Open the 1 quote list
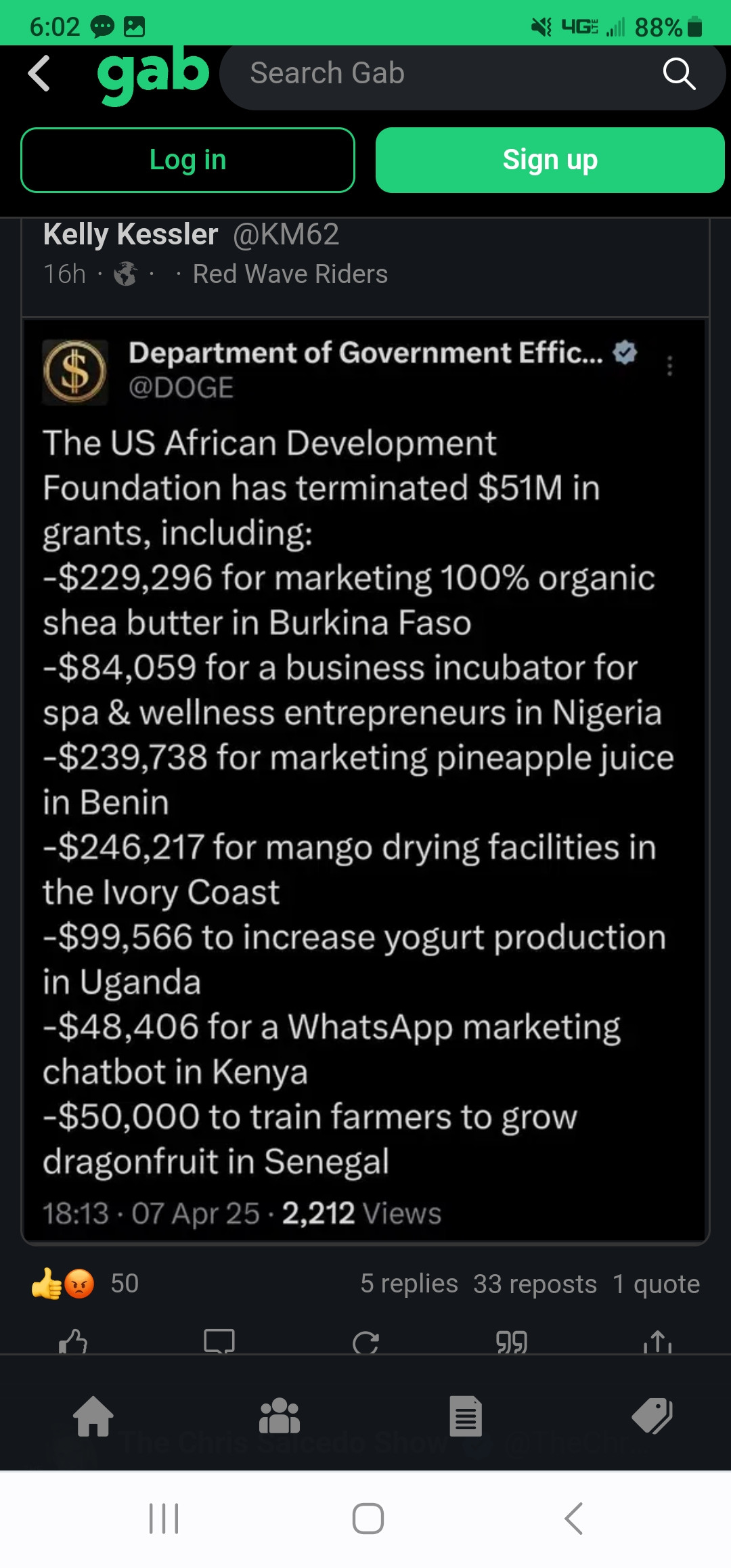 (656, 1284)
